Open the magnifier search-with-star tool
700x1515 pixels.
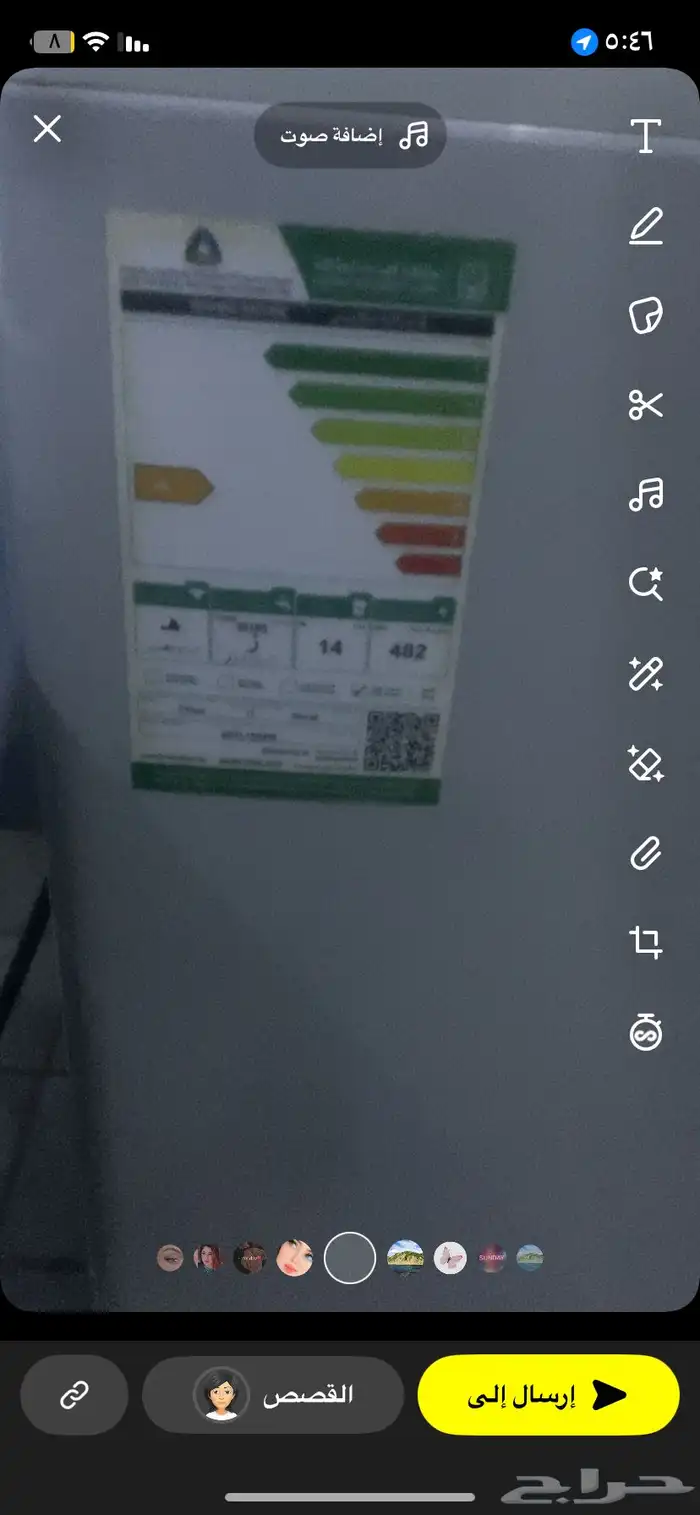click(x=646, y=584)
